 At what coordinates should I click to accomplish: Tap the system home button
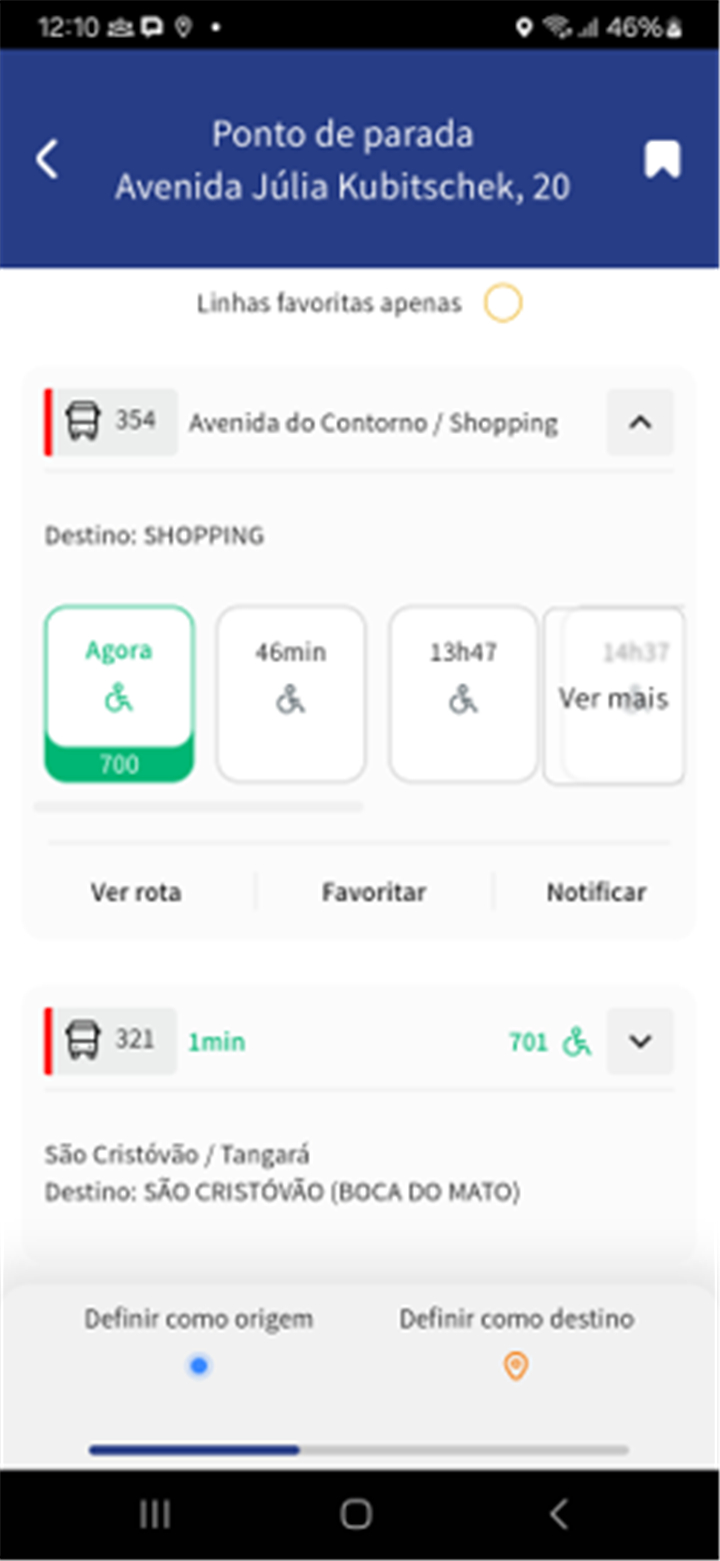[x=356, y=1514]
